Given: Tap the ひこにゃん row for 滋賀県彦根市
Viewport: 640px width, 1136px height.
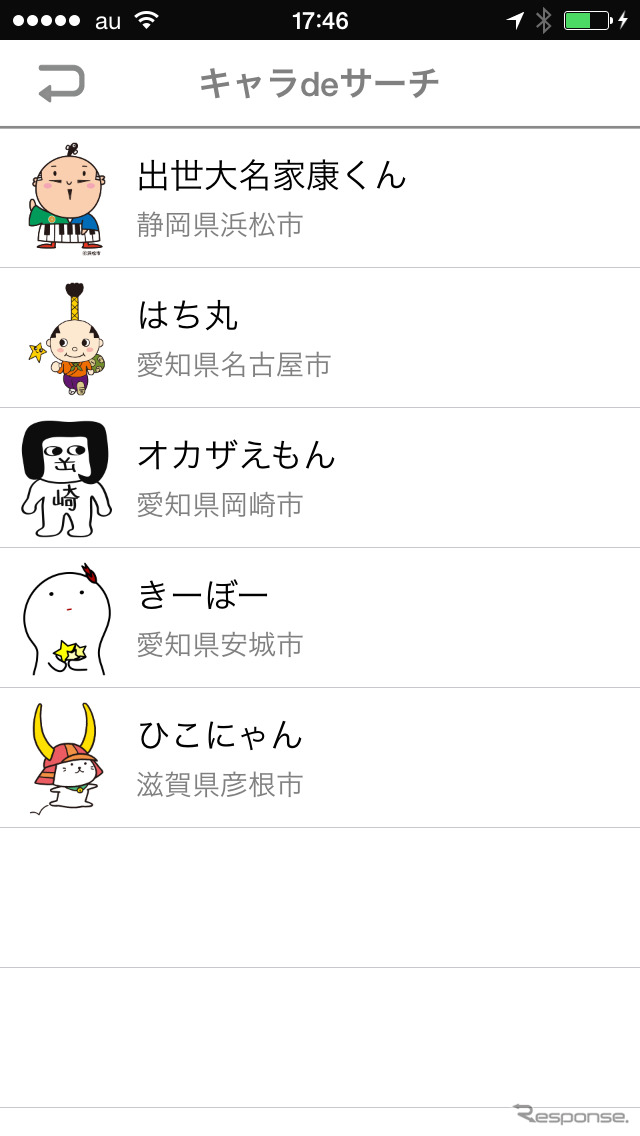Looking at the screenshot, I should (320, 758).
